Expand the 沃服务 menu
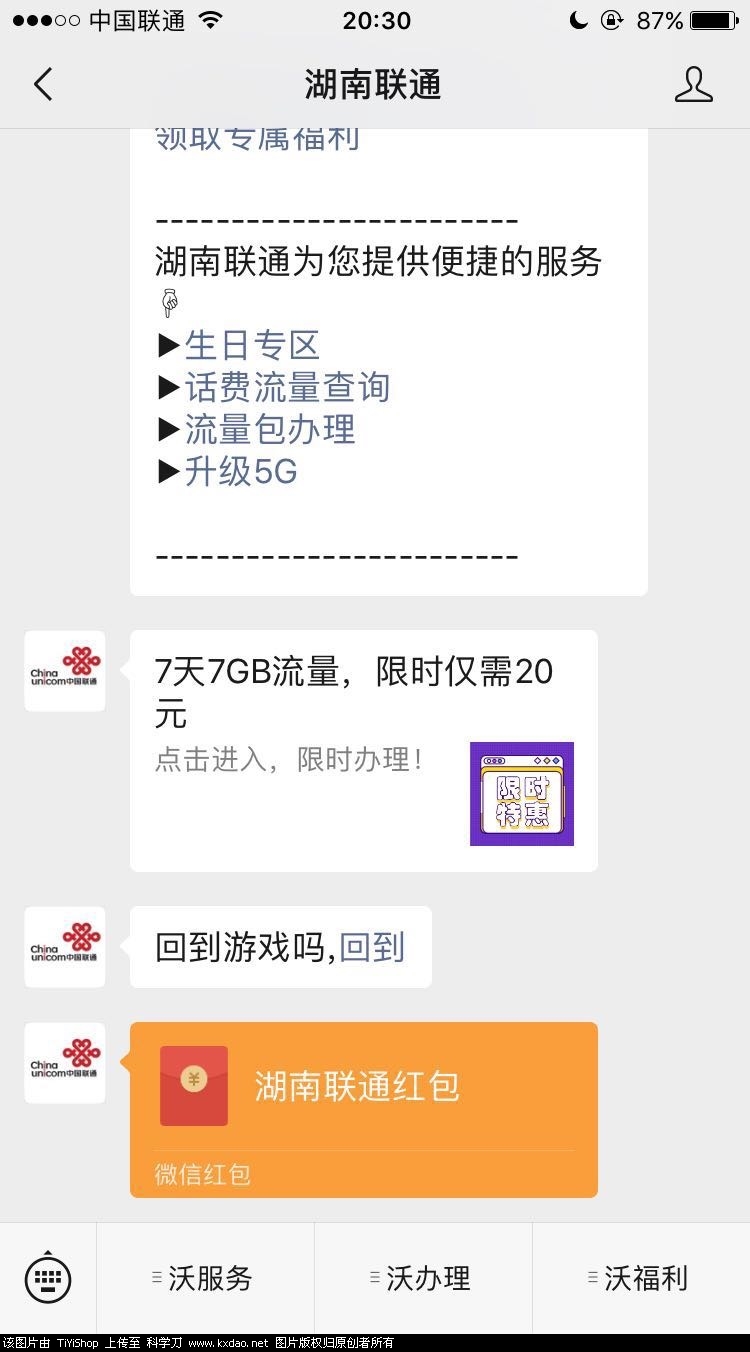The image size is (750, 1352). [x=204, y=1278]
